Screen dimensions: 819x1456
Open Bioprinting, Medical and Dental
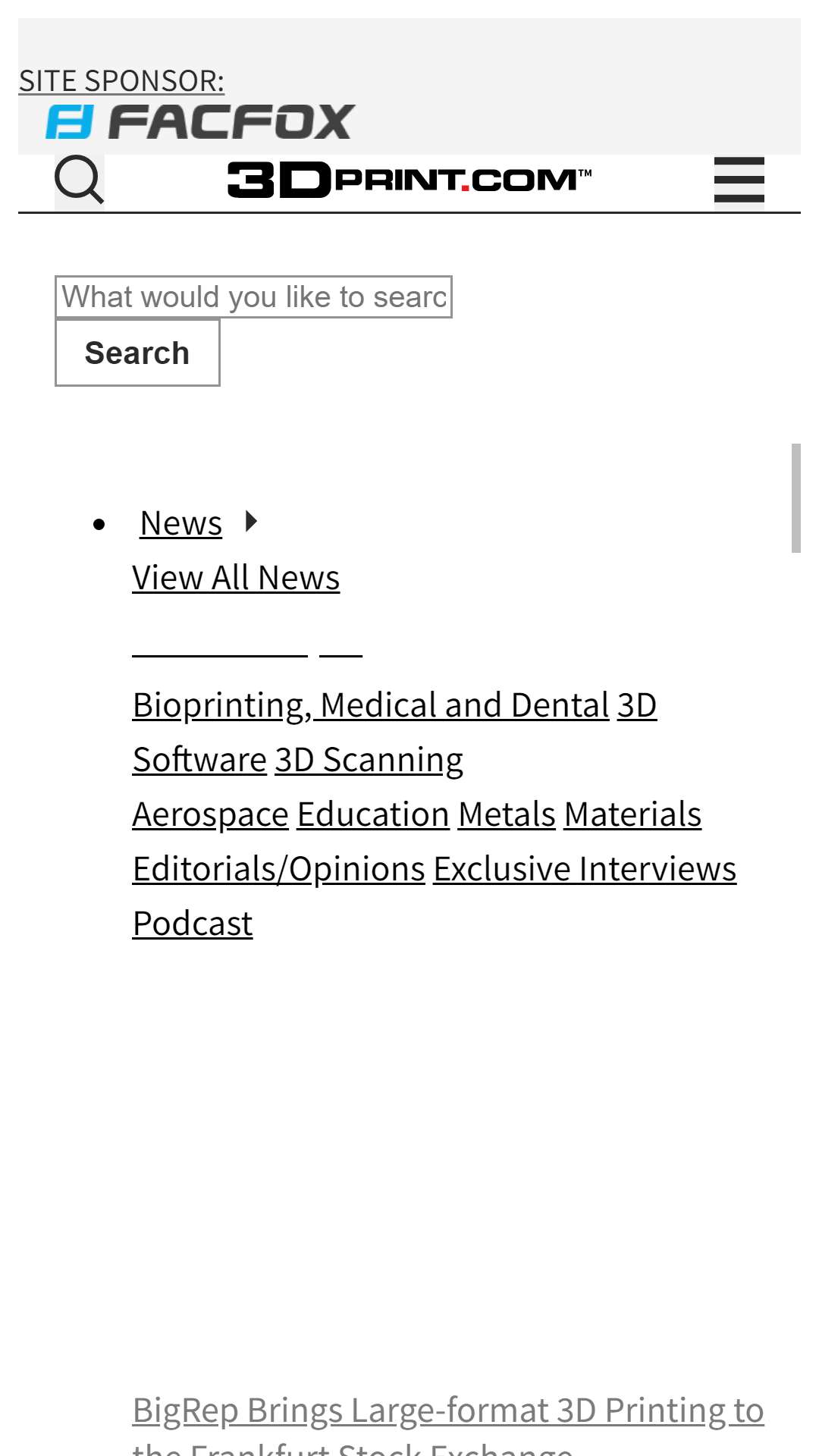(x=371, y=704)
